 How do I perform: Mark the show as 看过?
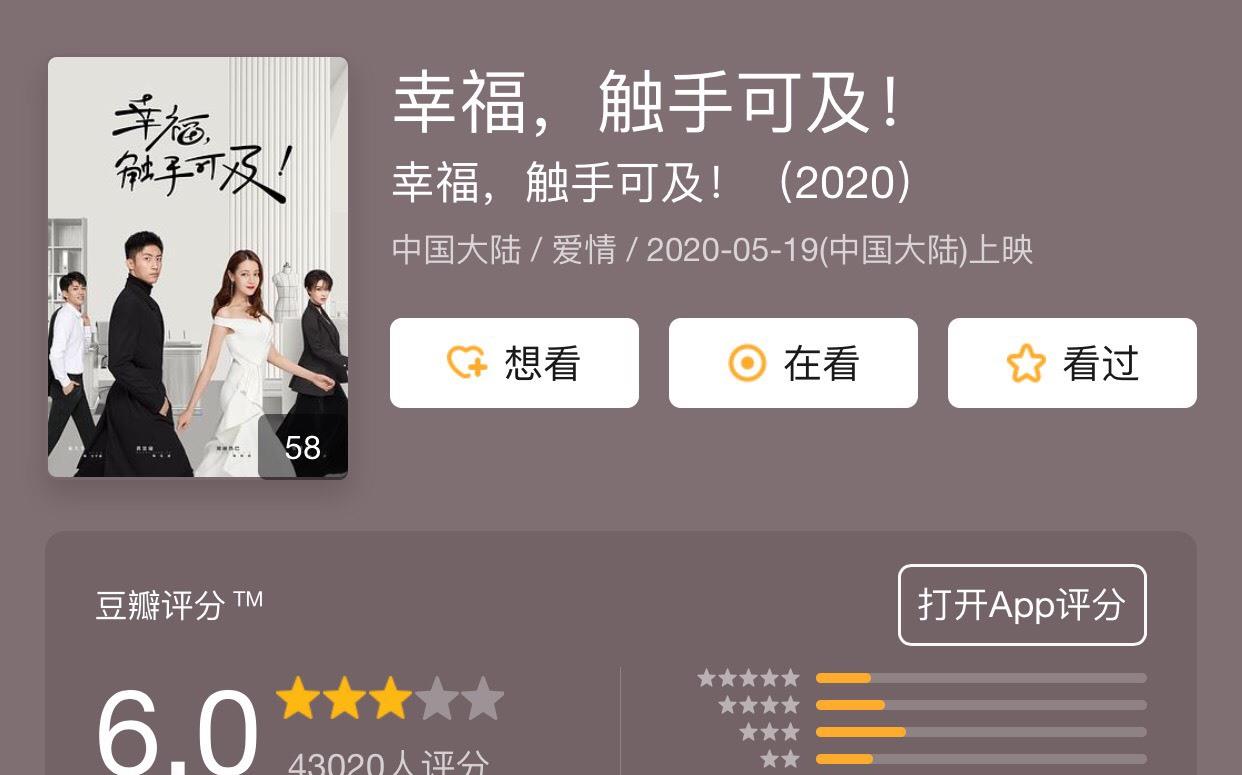(x=1072, y=363)
